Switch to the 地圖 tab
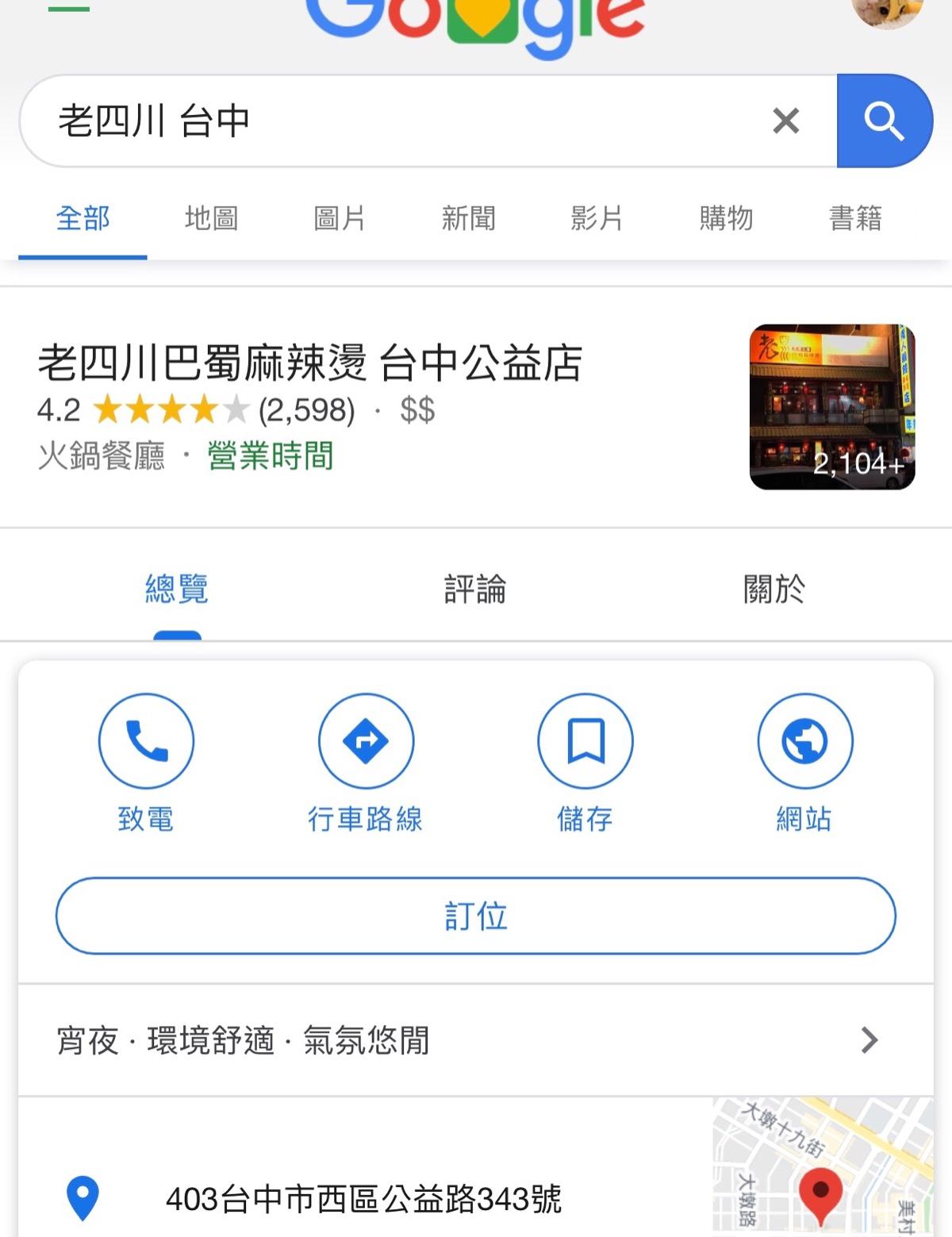 tap(211, 218)
